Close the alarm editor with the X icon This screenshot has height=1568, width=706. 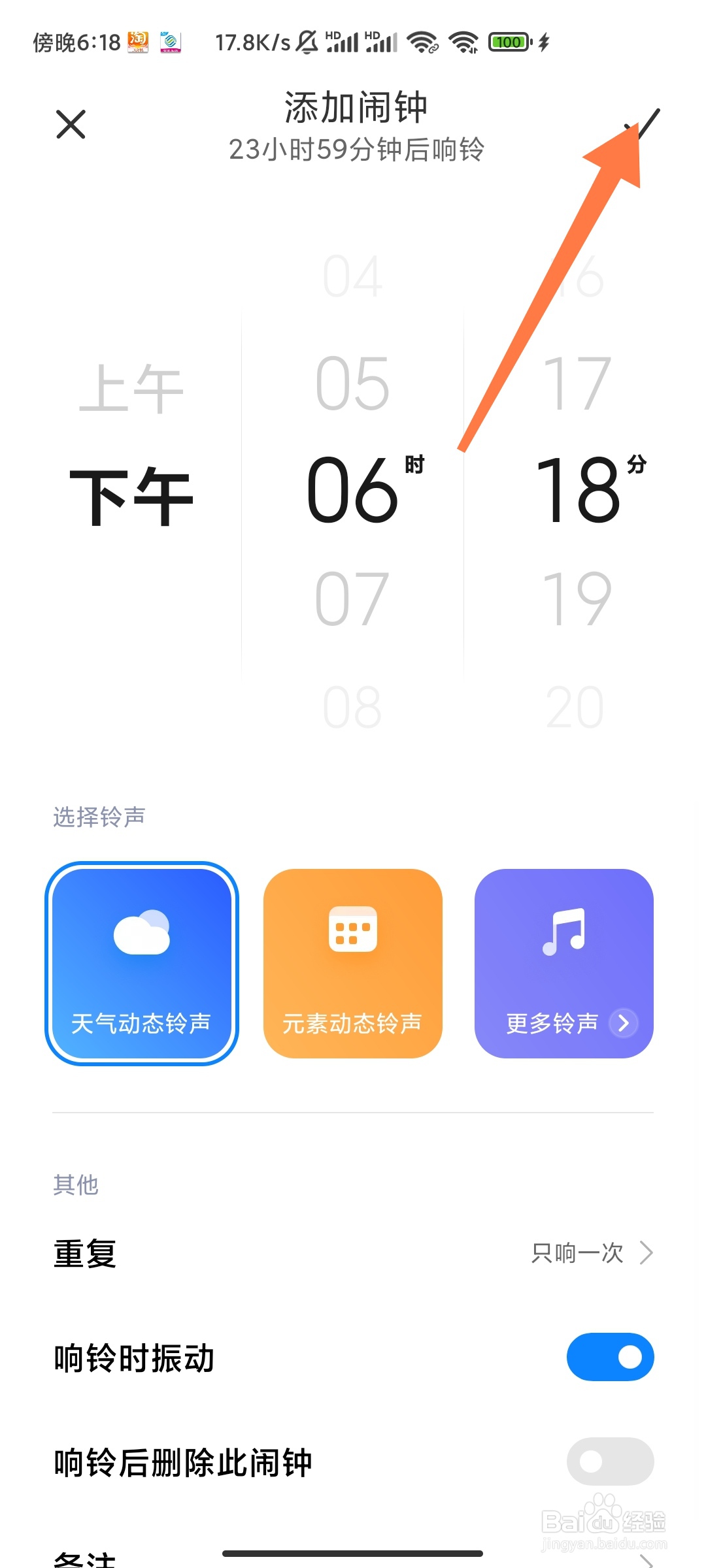[71, 124]
